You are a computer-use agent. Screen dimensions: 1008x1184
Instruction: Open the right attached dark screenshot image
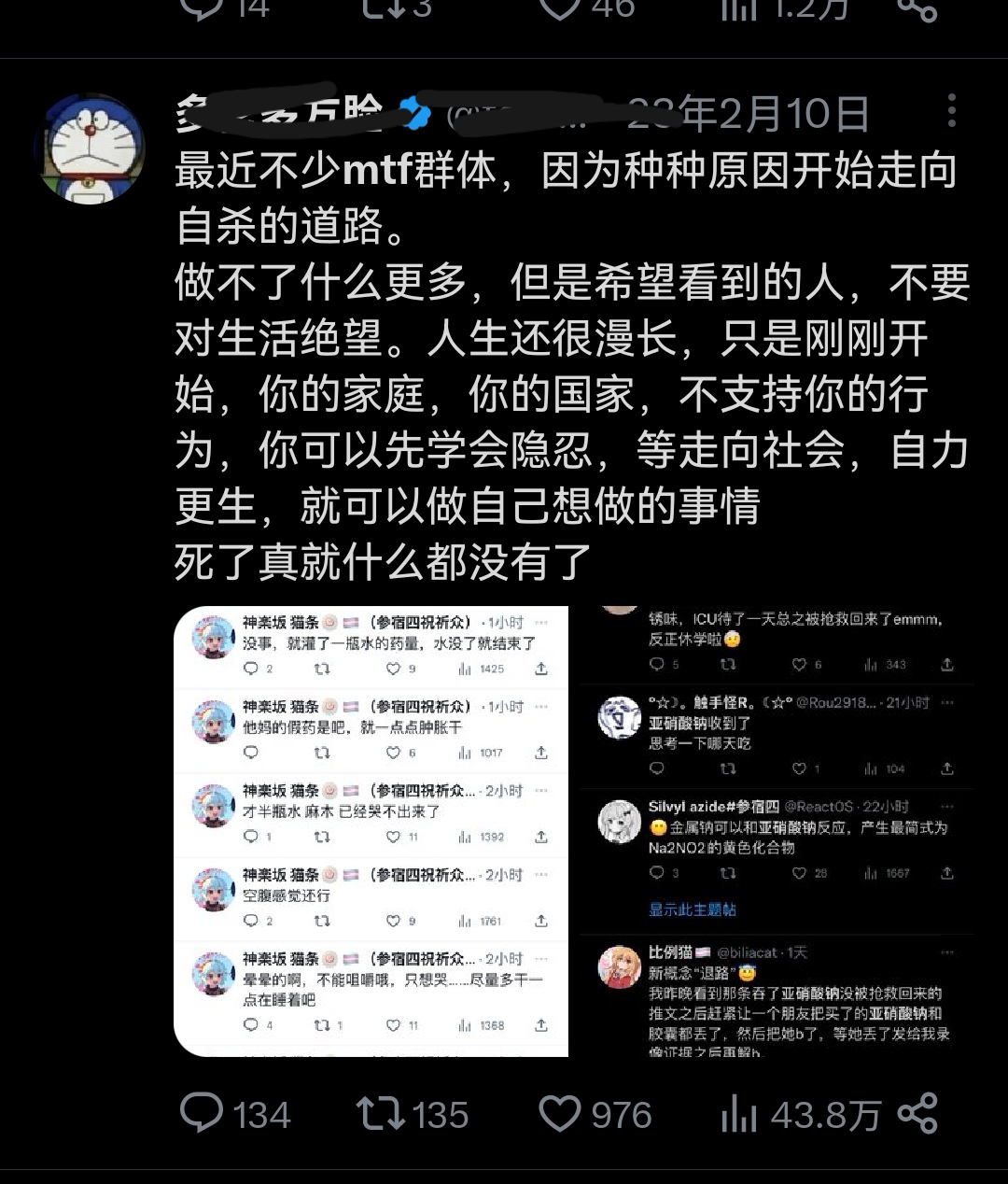(x=776, y=831)
